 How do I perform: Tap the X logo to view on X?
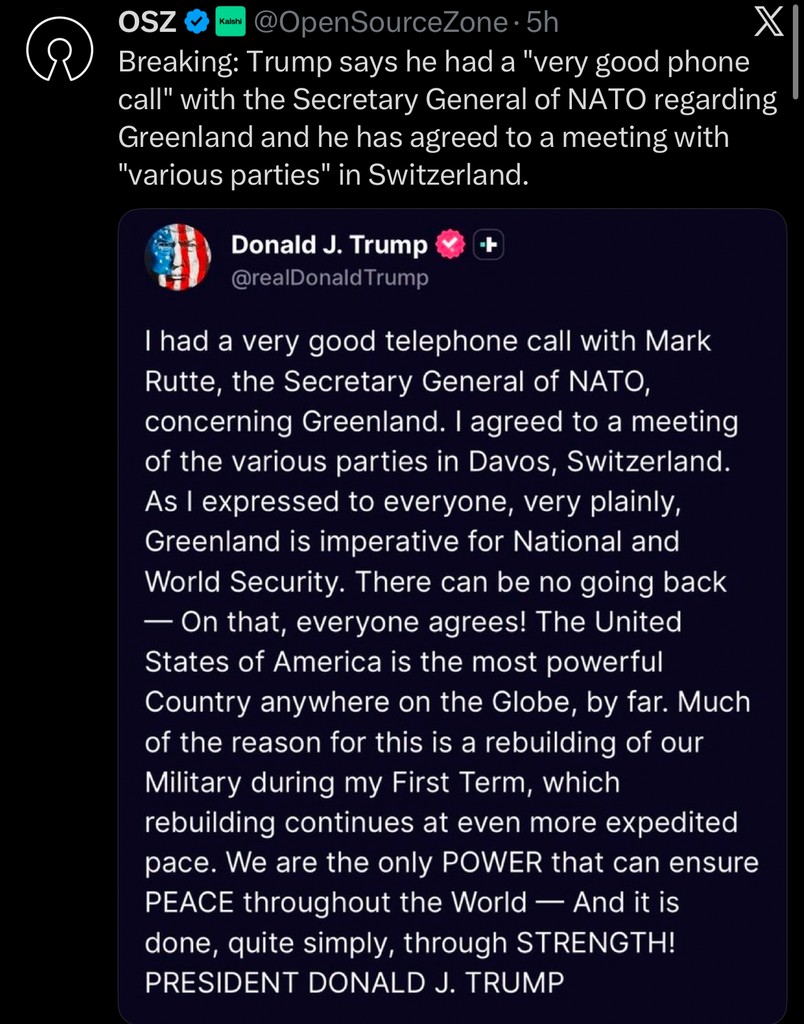pyautogui.click(x=767, y=21)
